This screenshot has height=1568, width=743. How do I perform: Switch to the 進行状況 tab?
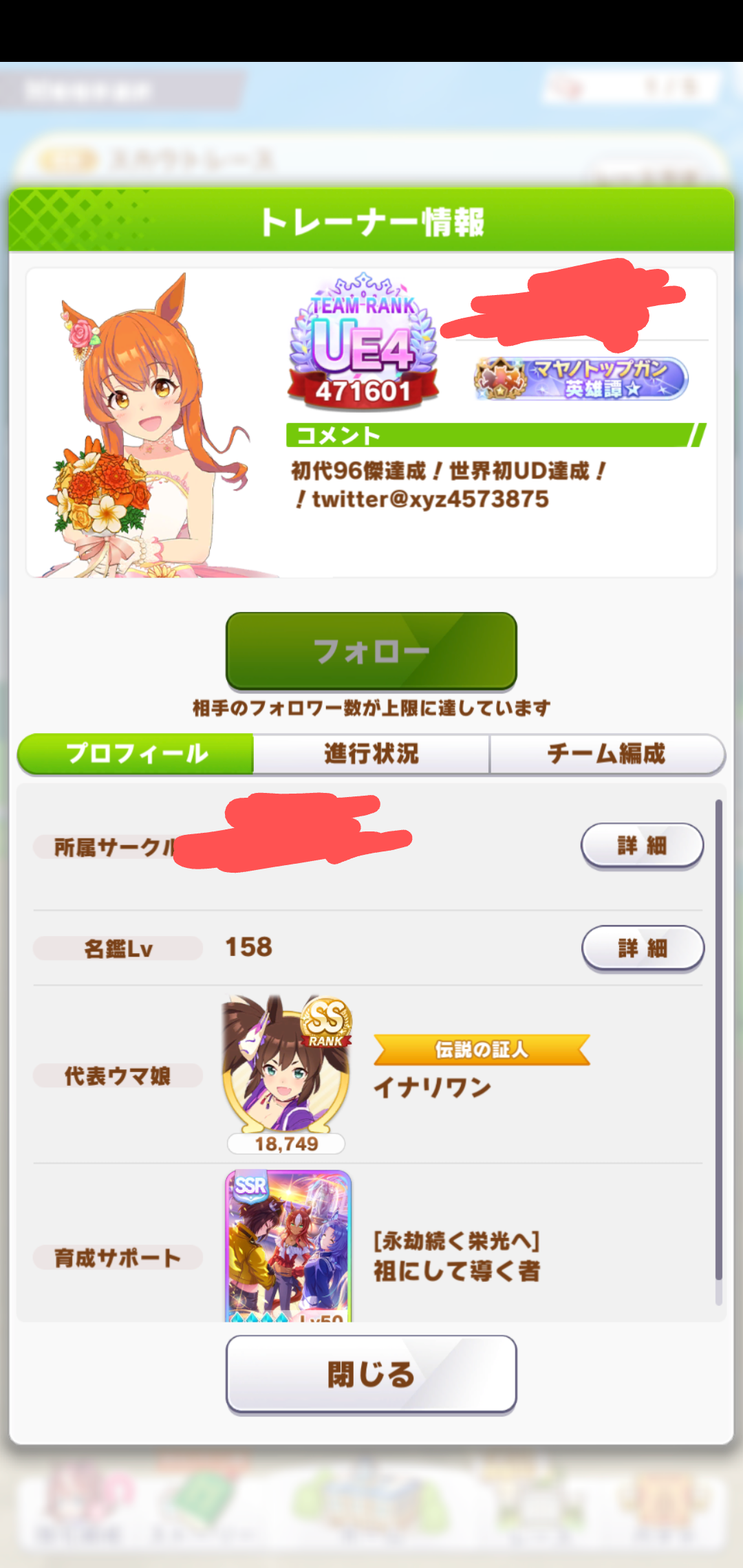(371, 754)
